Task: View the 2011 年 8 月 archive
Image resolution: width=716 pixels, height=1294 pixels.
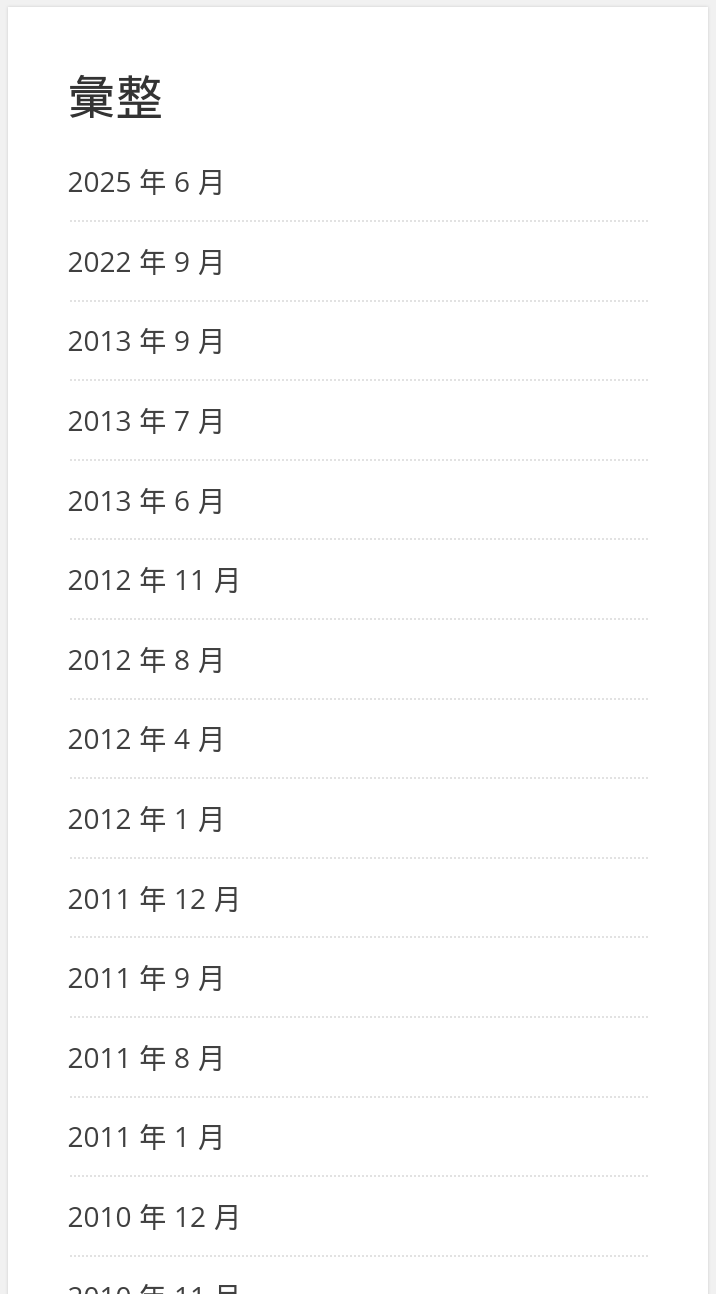Action: [x=146, y=1058]
